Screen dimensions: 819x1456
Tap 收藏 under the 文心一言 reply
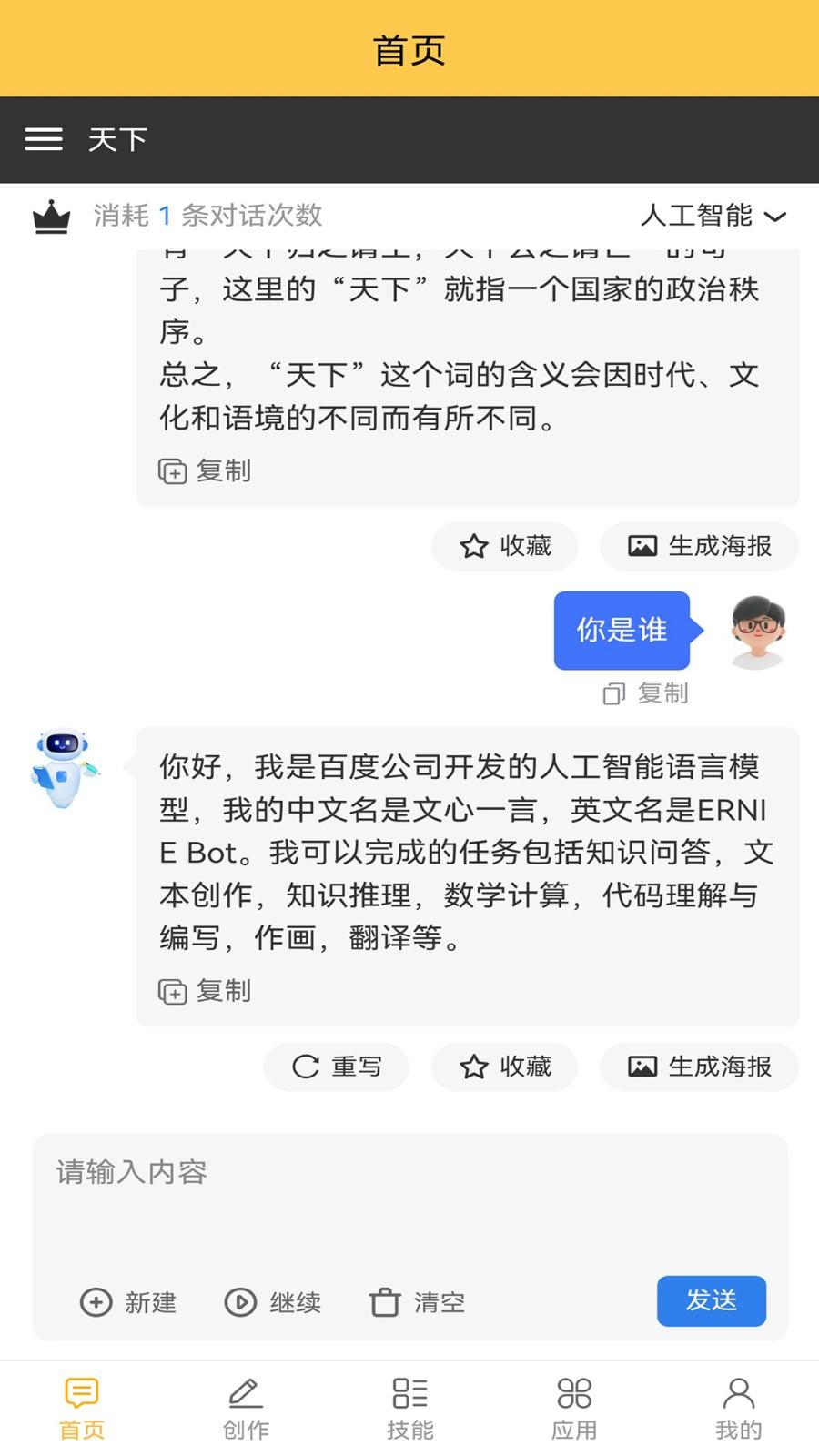505,1067
